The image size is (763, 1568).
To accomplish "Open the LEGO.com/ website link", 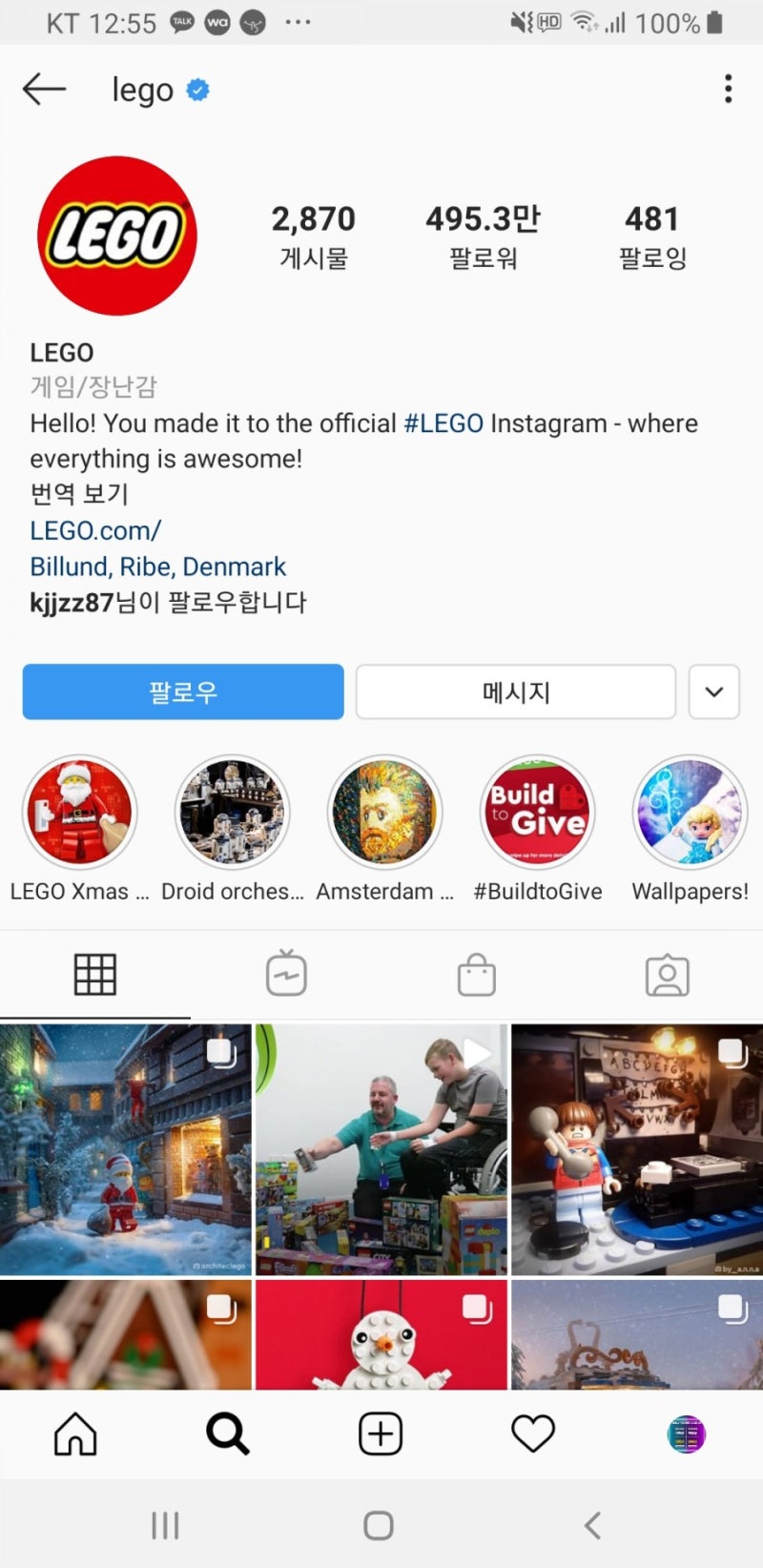I will coord(95,530).
